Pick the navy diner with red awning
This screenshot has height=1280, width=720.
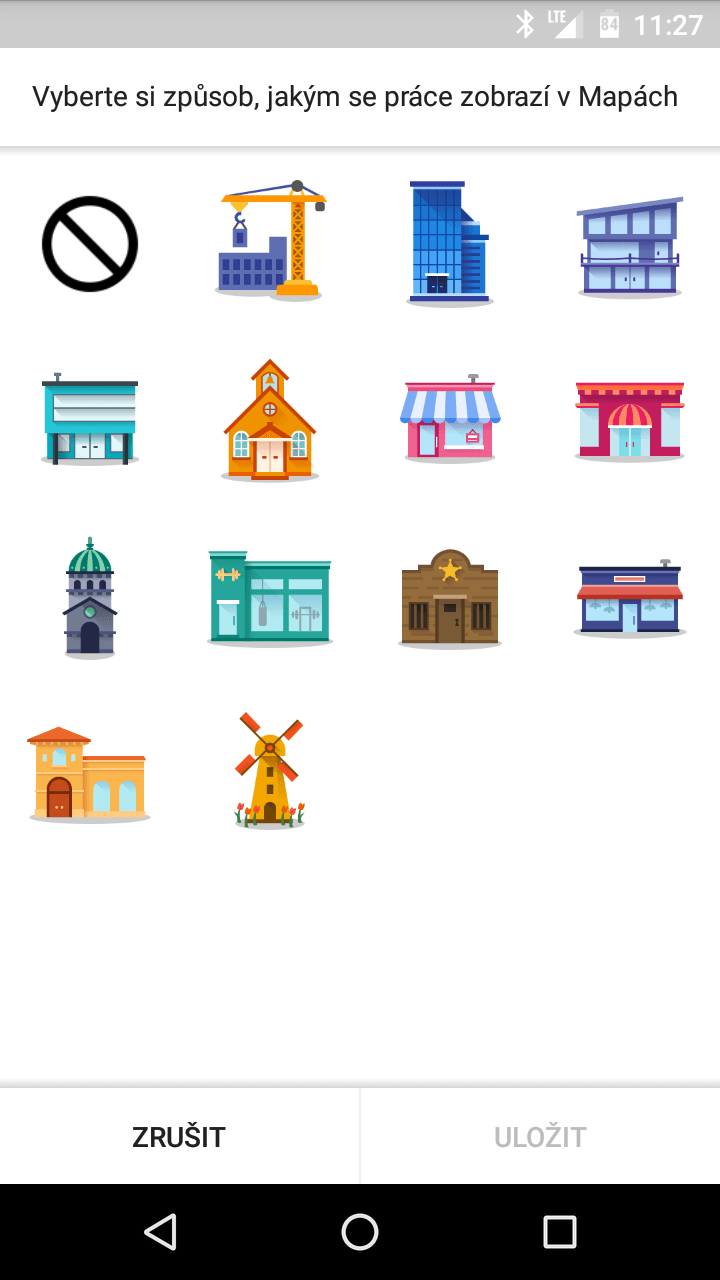630,598
